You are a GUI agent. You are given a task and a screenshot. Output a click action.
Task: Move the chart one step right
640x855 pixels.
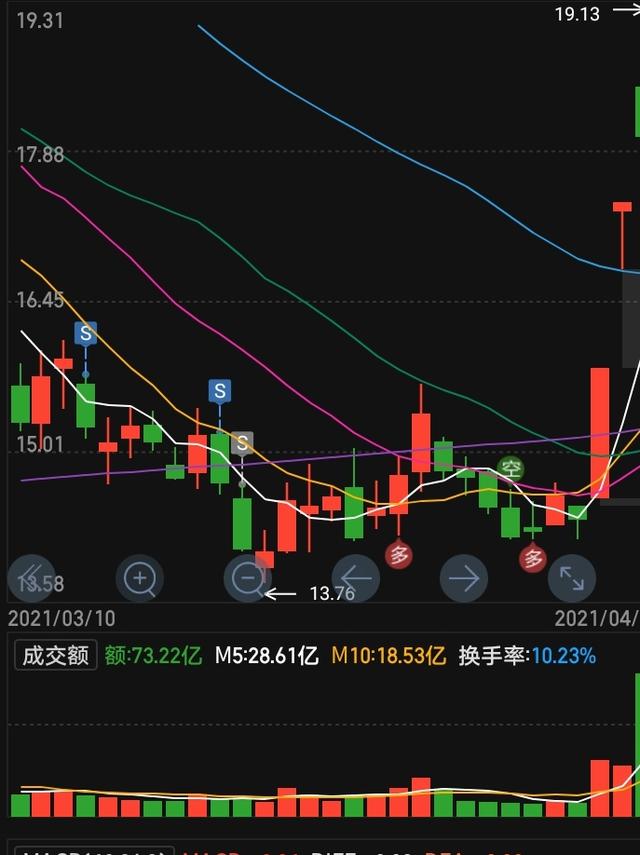(x=463, y=577)
